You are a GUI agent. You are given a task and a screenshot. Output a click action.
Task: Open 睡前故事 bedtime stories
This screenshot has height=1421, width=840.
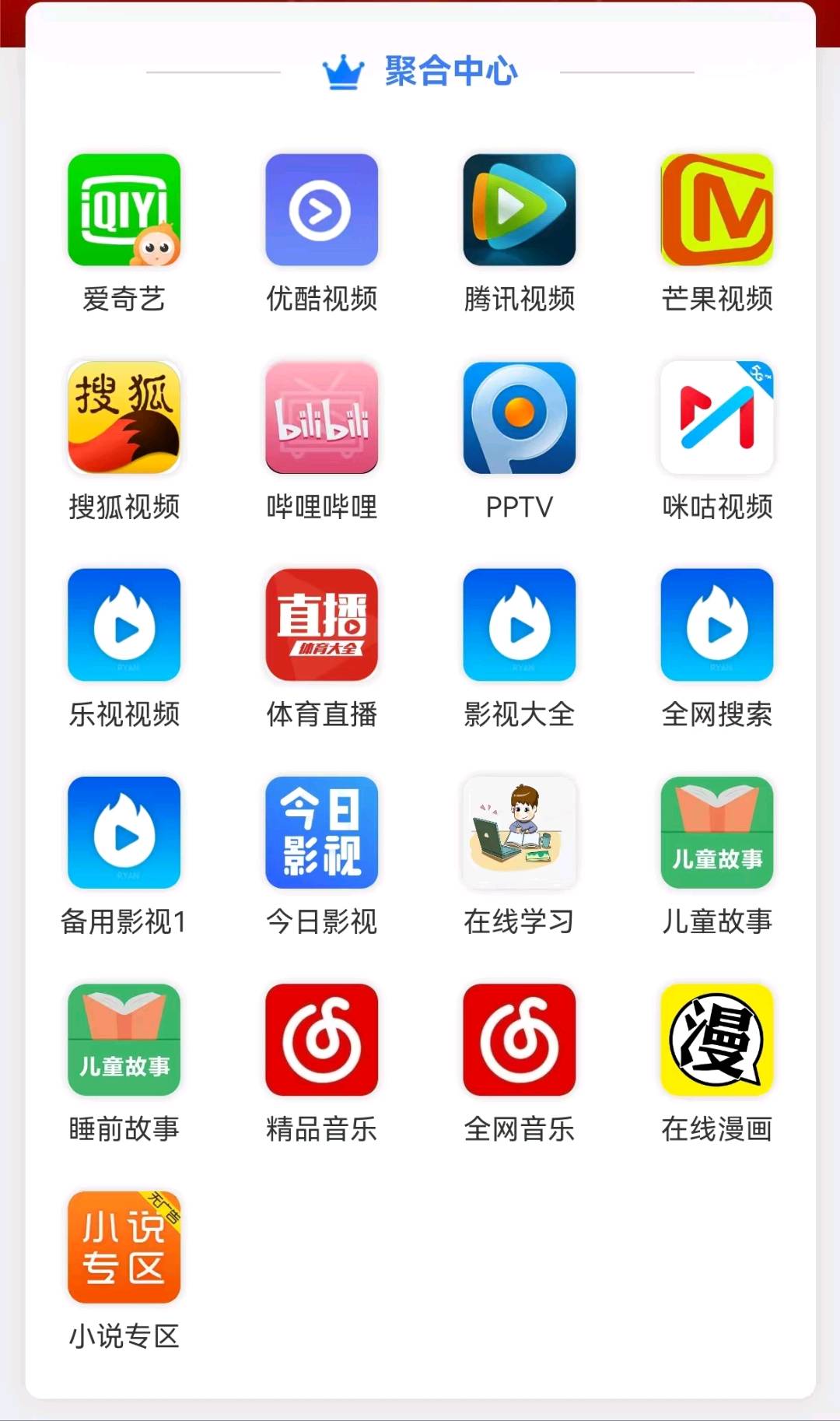coord(124,1040)
